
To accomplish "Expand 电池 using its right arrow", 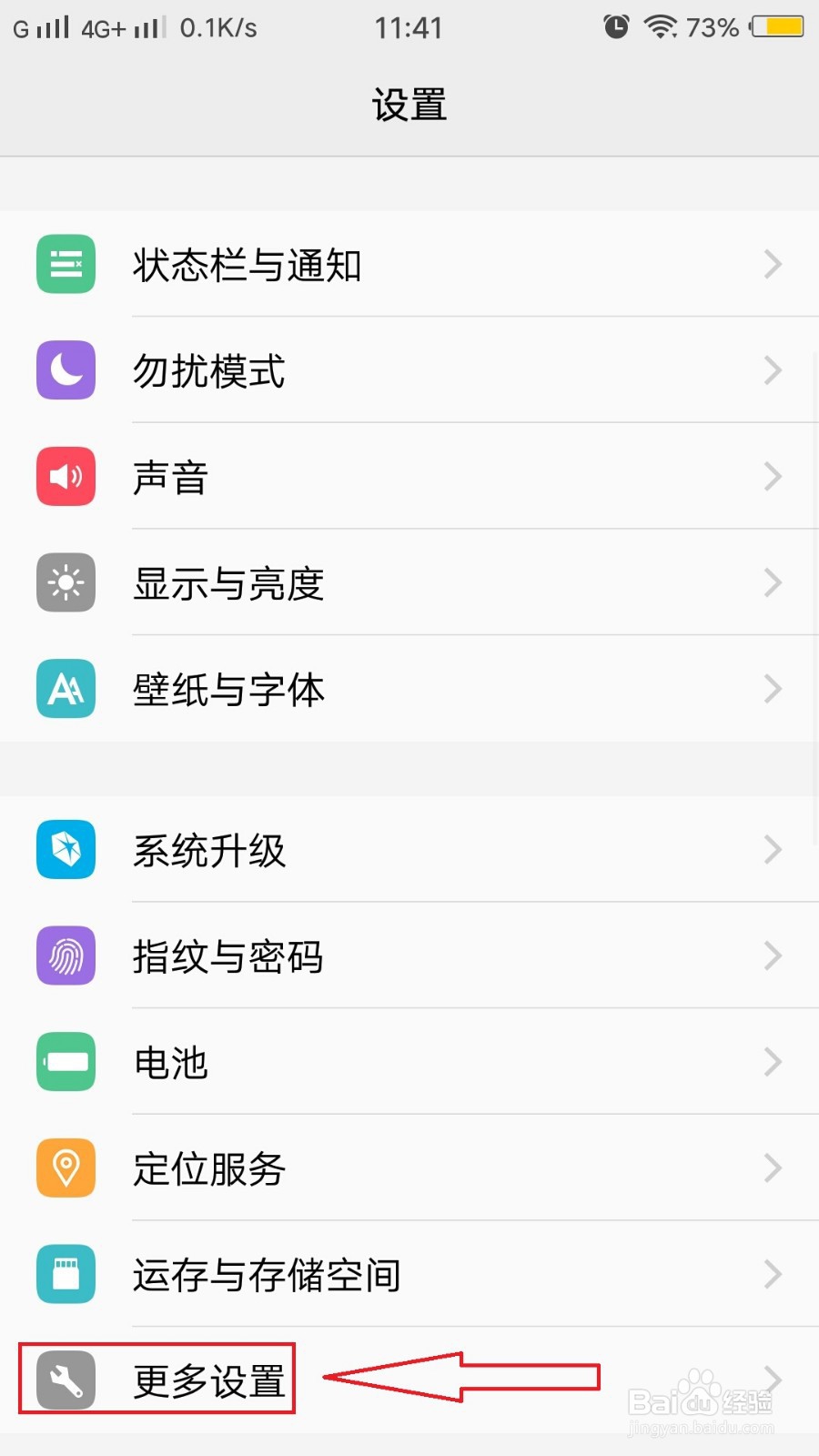I will tap(773, 1062).
